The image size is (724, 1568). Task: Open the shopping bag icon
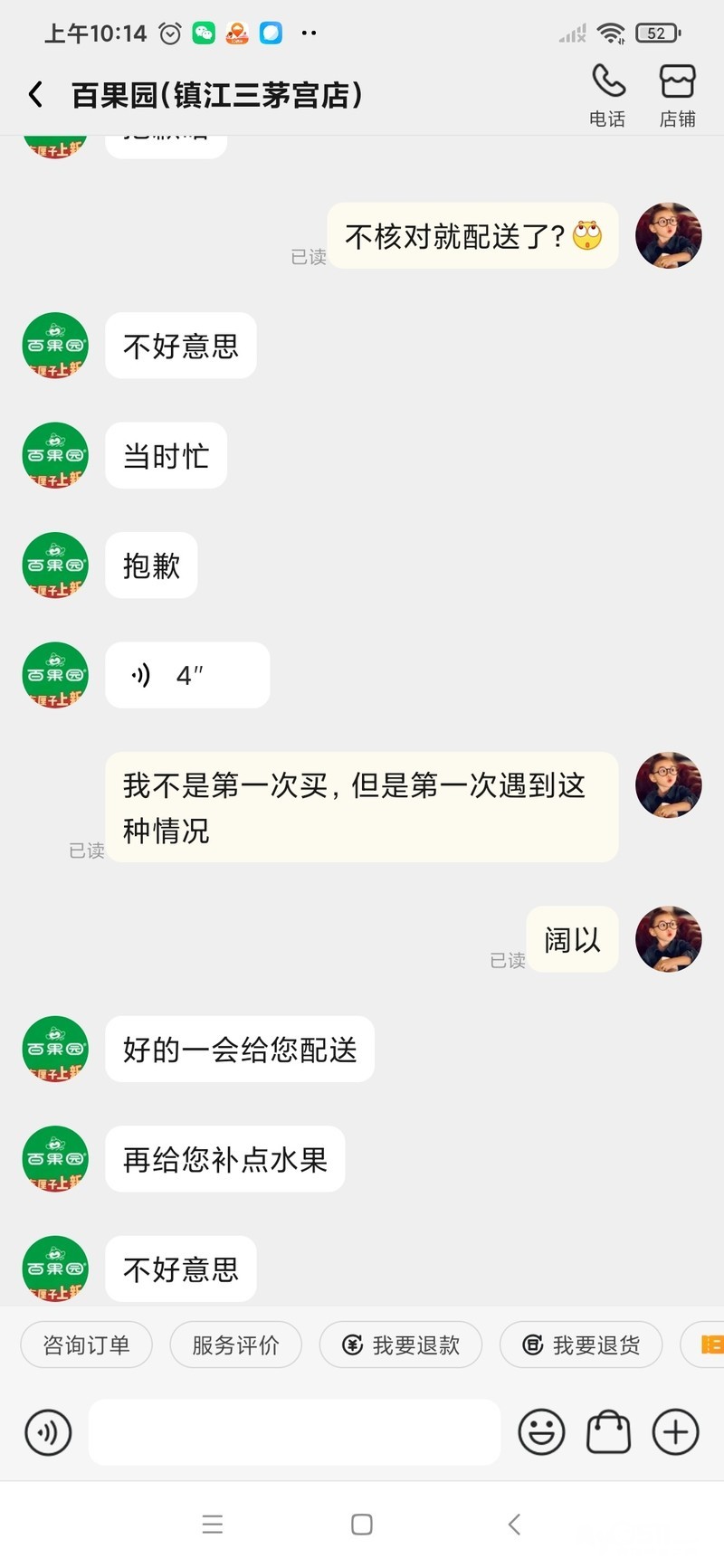pos(609,1432)
